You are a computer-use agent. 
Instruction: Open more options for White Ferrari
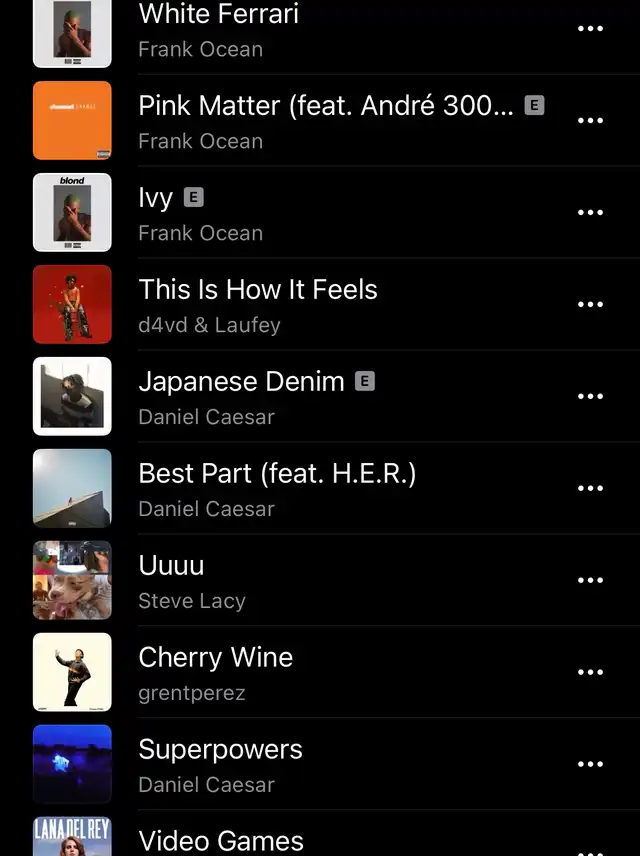590,29
